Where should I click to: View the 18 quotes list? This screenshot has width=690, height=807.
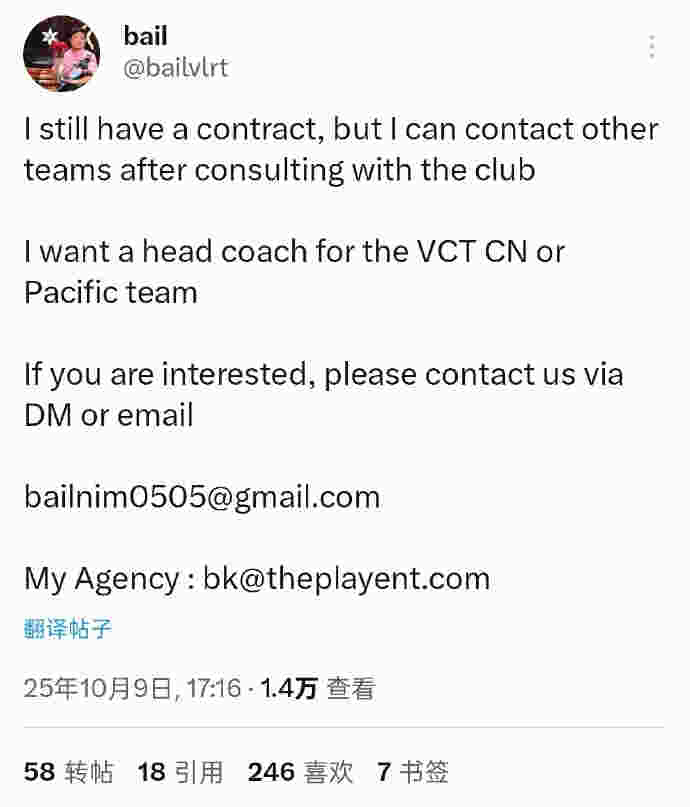pyautogui.click(x=180, y=771)
